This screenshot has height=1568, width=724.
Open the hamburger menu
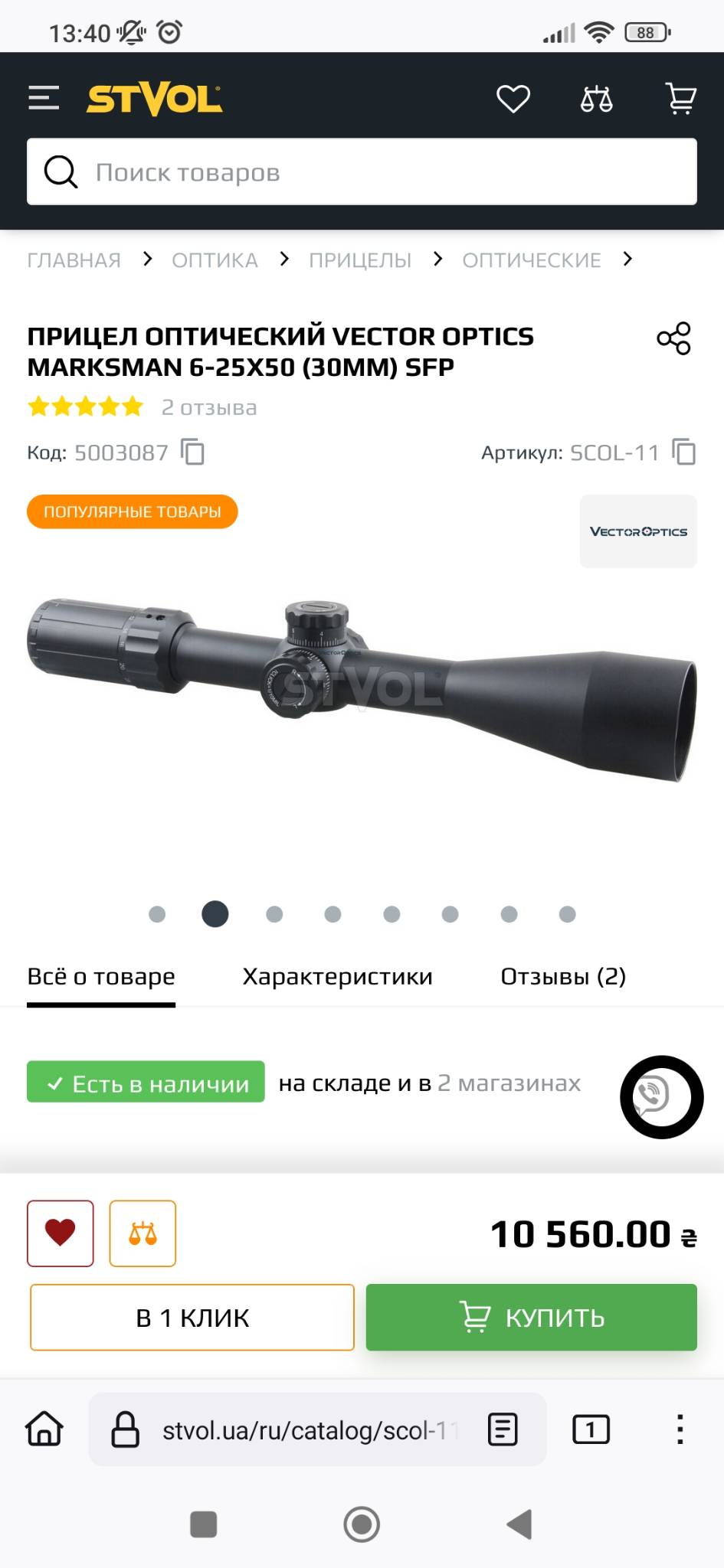[x=44, y=98]
